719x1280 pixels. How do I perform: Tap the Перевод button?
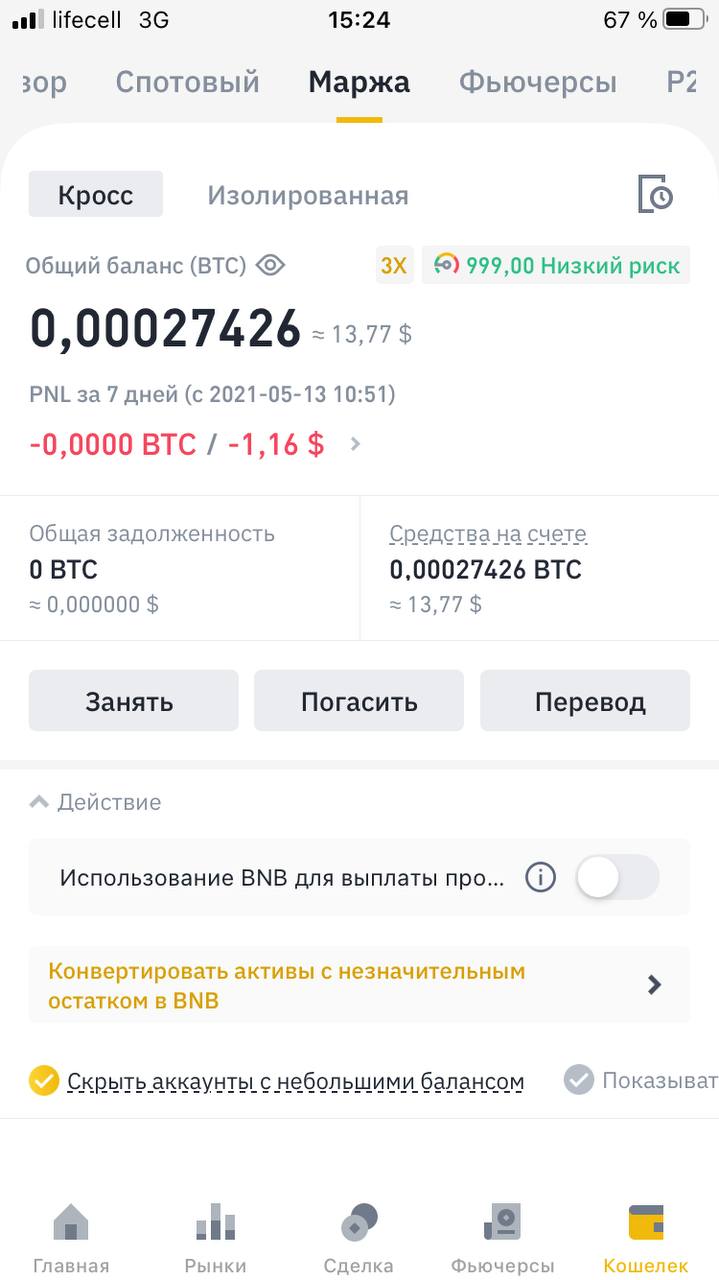pyautogui.click(x=585, y=701)
